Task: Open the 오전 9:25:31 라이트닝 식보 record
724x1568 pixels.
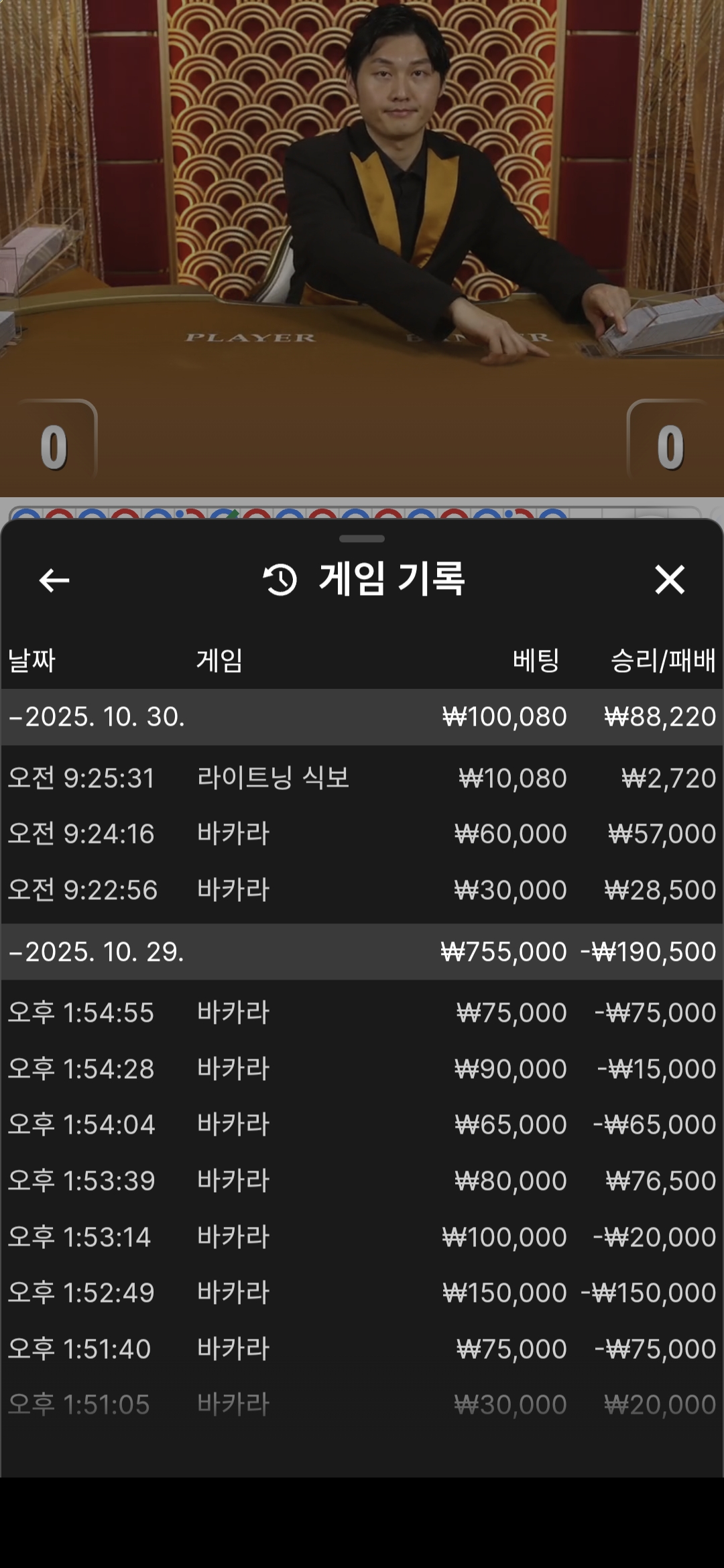Action: [362, 778]
